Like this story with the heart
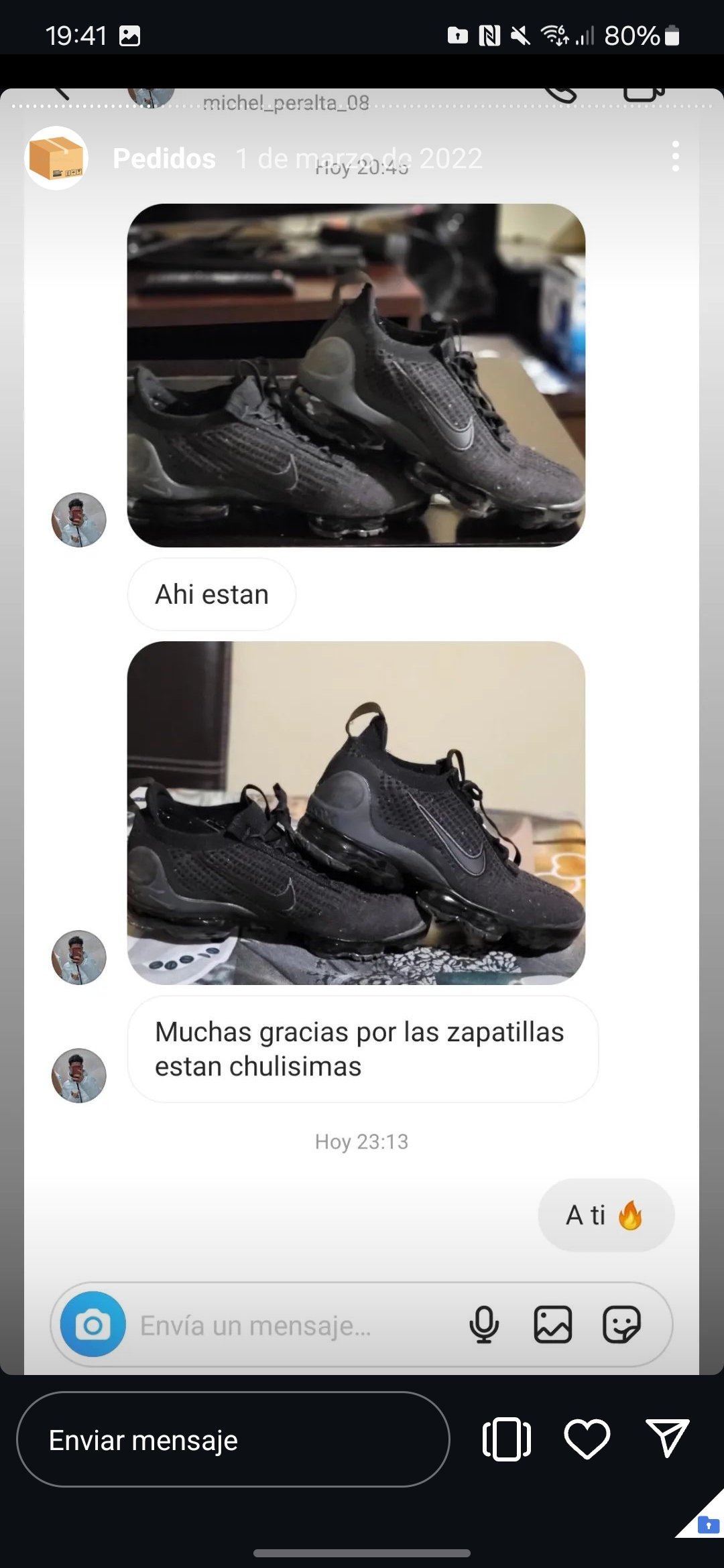 coord(587,1439)
